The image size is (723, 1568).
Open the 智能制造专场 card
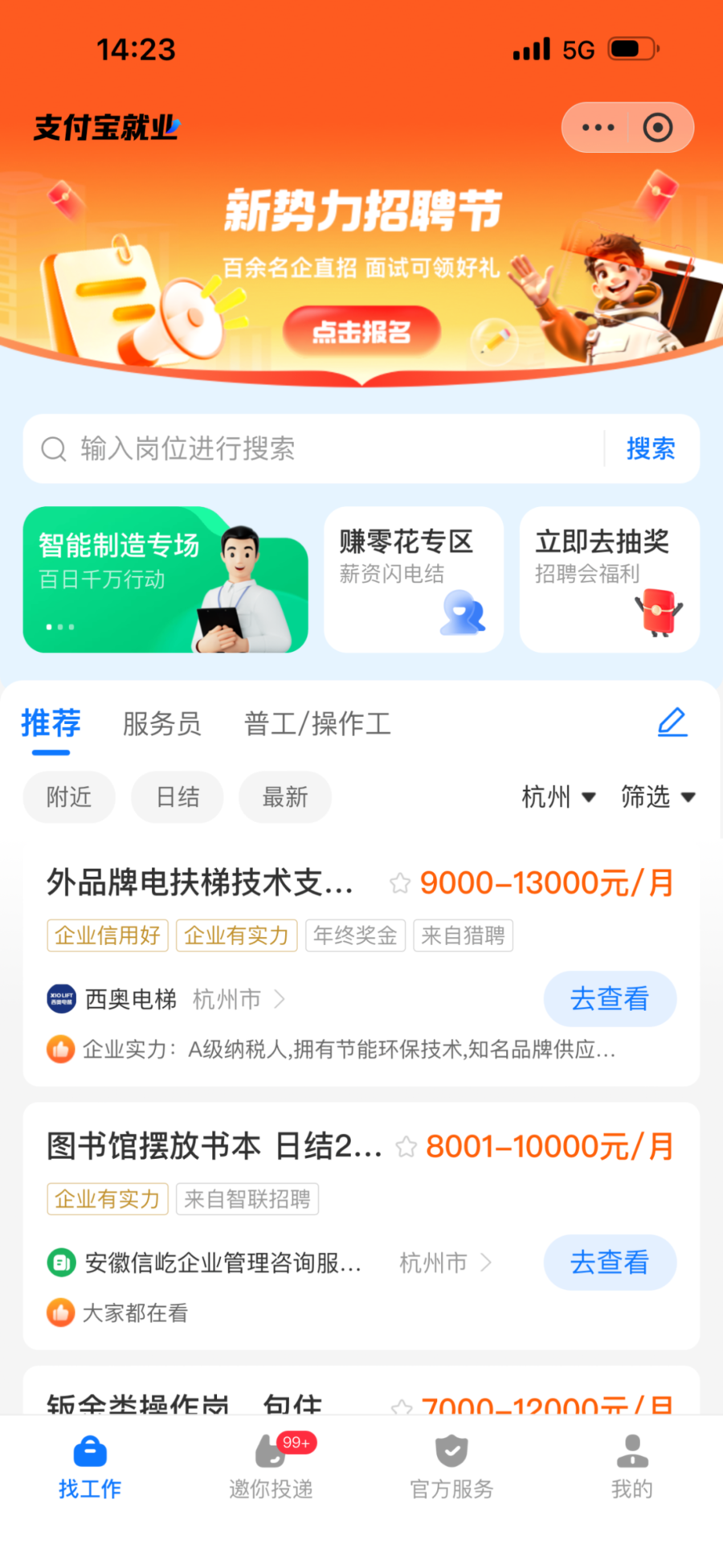point(165,579)
